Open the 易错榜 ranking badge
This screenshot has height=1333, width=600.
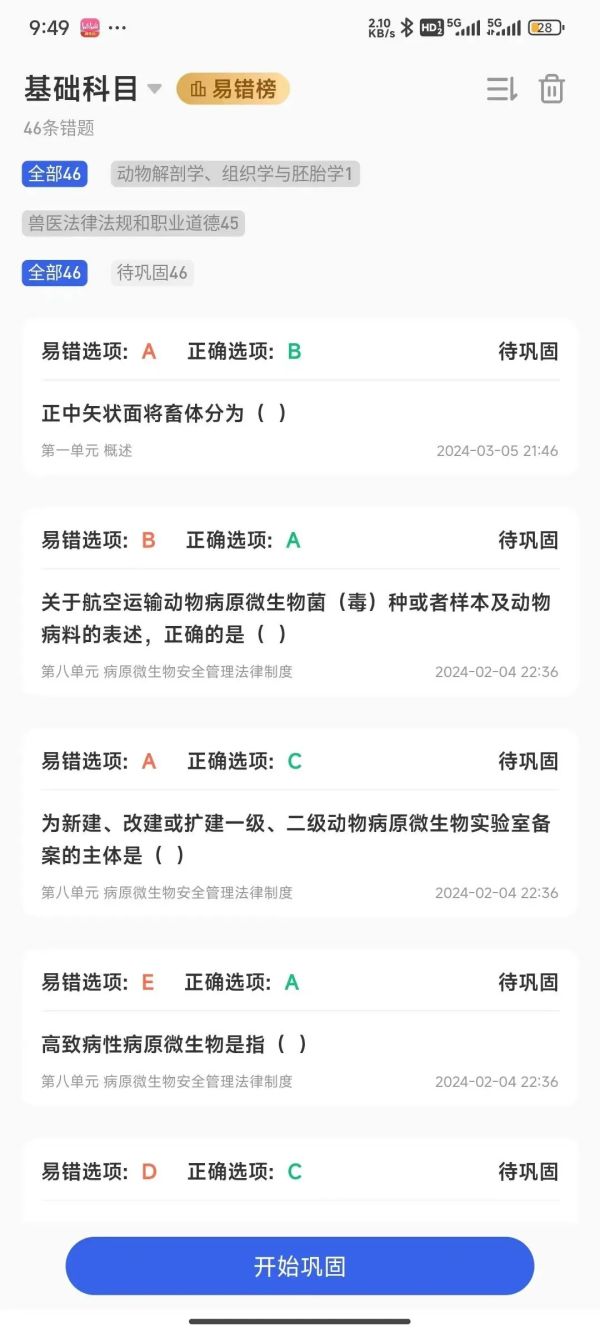[233, 89]
